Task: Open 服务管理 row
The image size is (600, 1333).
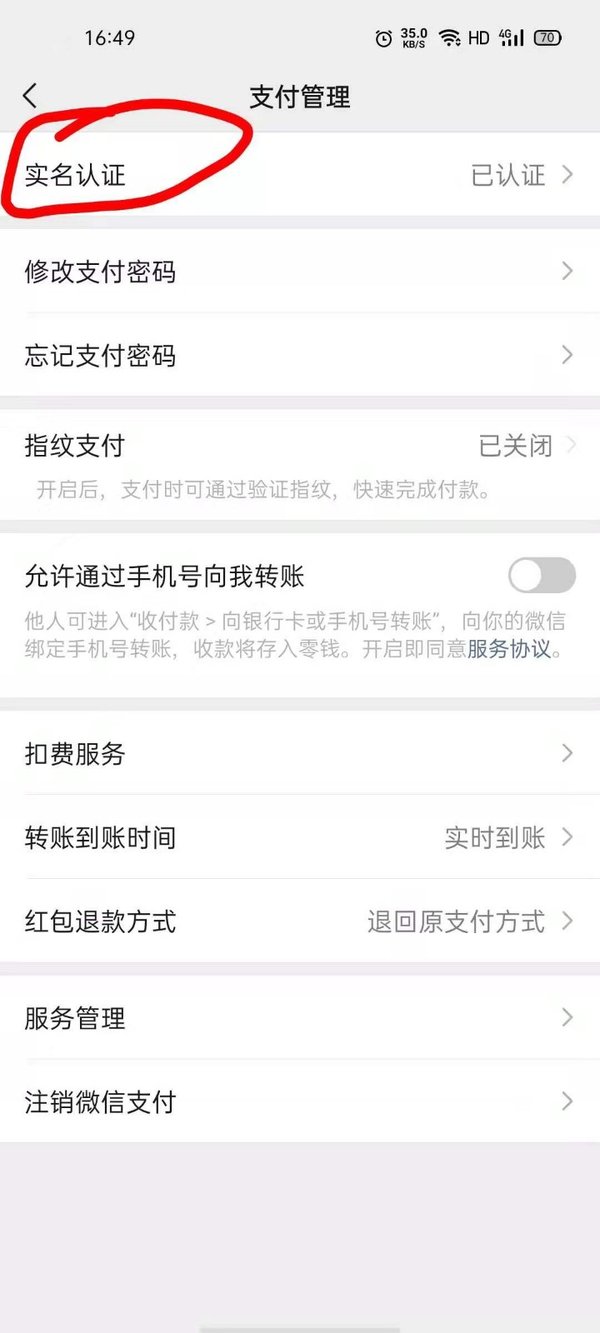Action: tap(300, 1018)
